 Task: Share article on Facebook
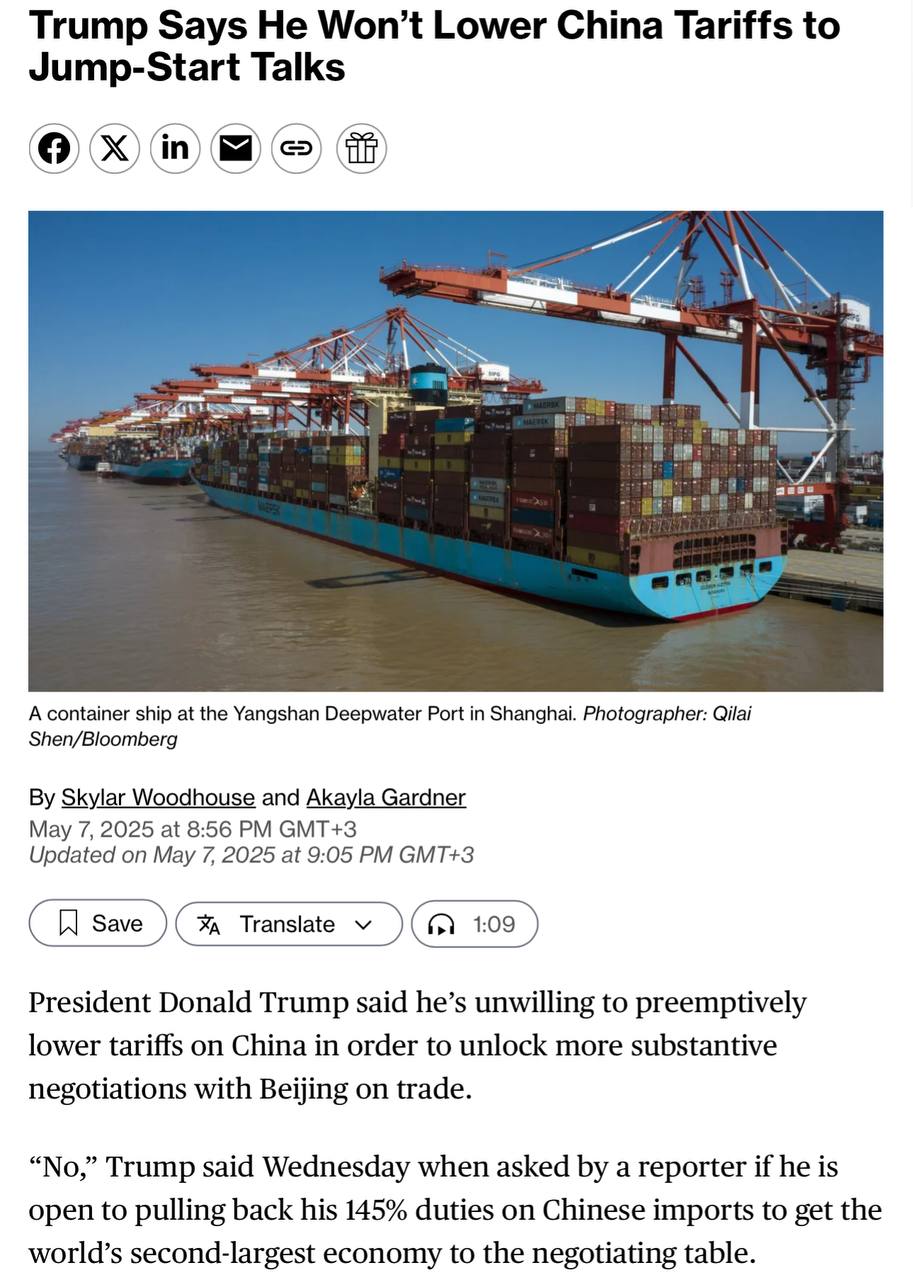pos(54,149)
